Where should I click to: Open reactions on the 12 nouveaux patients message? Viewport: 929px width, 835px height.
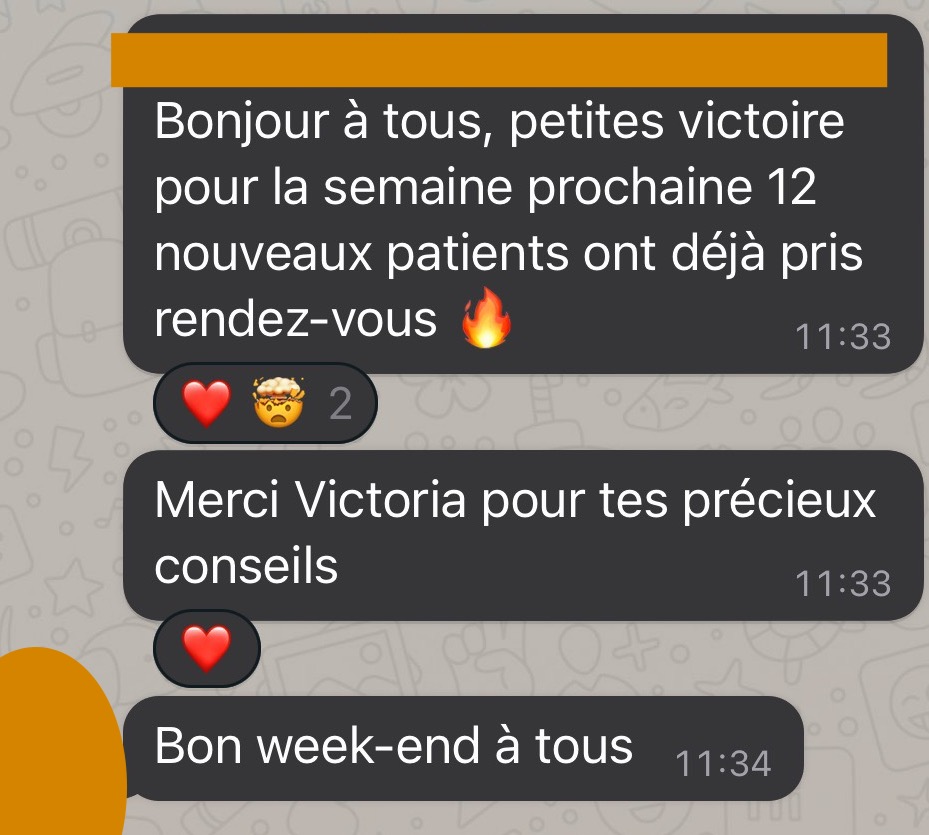point(265,404)
